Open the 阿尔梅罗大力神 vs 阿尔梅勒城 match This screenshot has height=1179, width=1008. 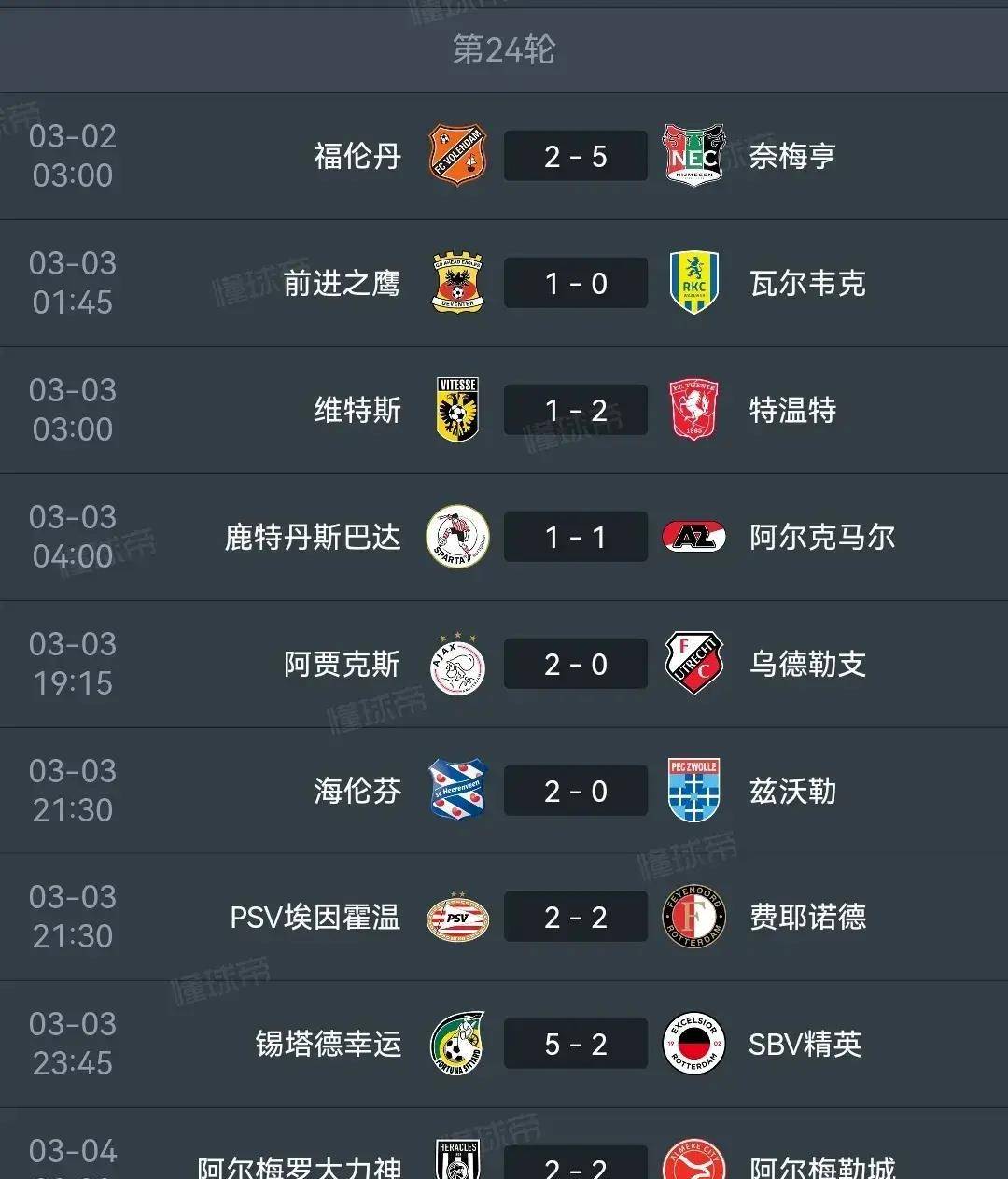click(575, 1161)
